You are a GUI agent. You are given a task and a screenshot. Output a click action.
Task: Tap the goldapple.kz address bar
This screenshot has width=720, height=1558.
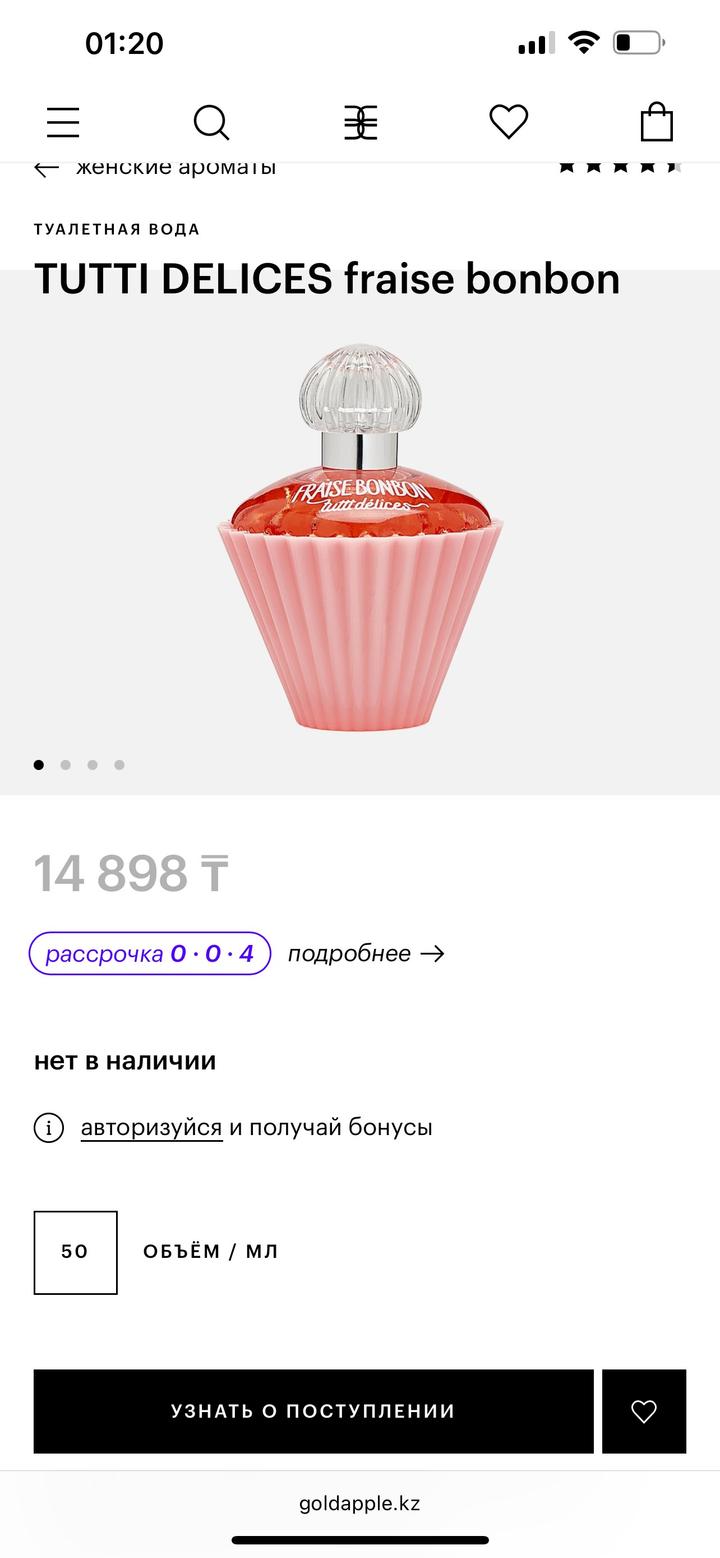click(360, 1503)
